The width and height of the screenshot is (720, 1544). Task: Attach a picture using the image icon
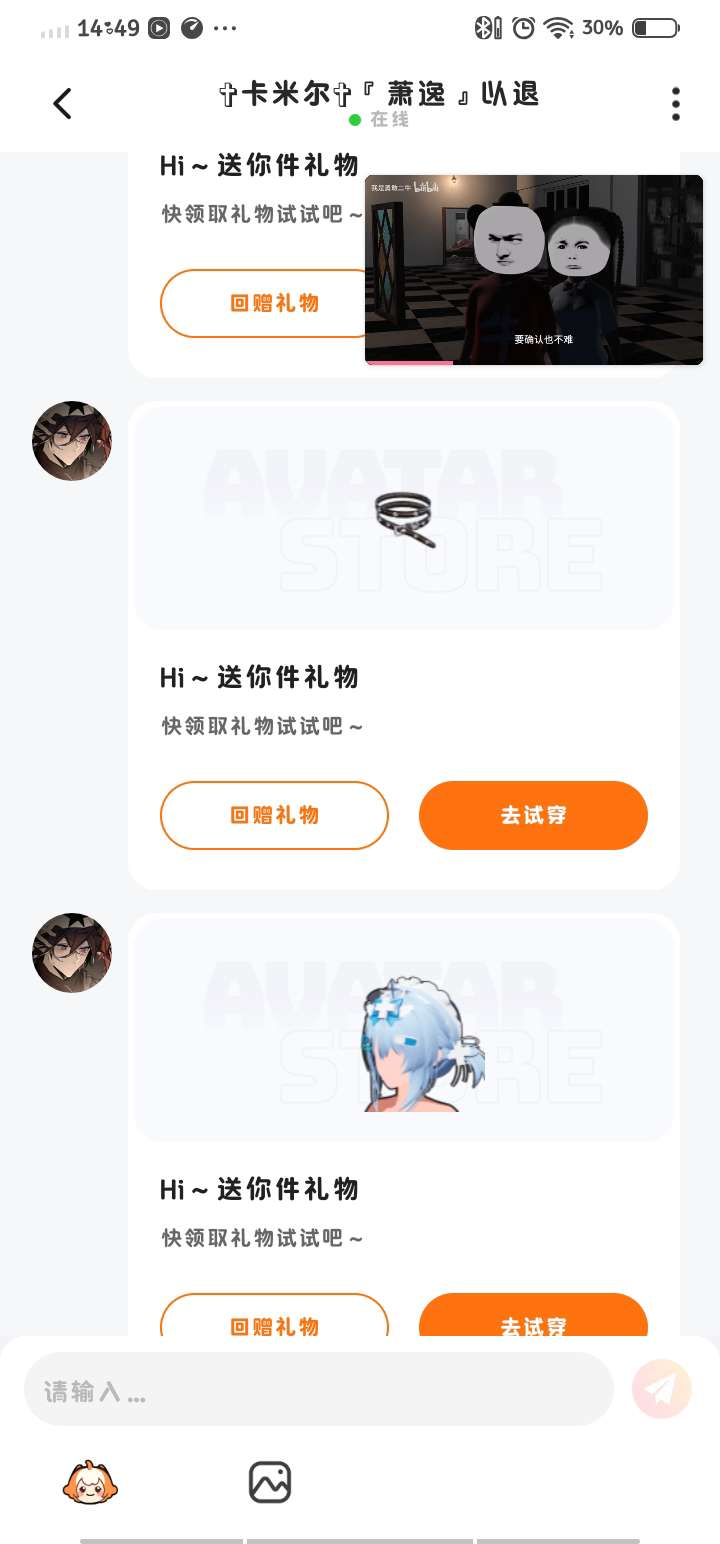270,1482
